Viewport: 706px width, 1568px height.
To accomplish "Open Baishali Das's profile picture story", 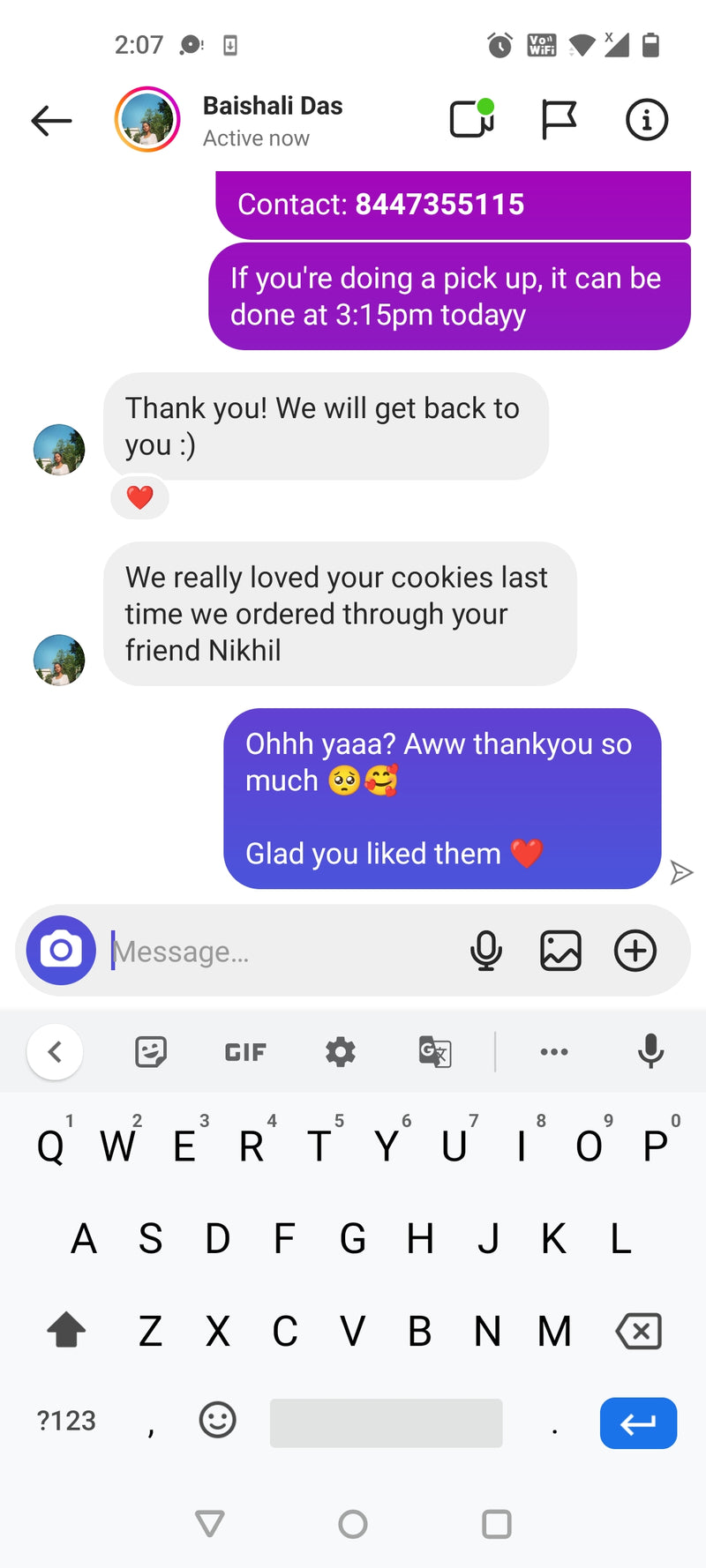I will pyautogui.click(x=147, y=120).
